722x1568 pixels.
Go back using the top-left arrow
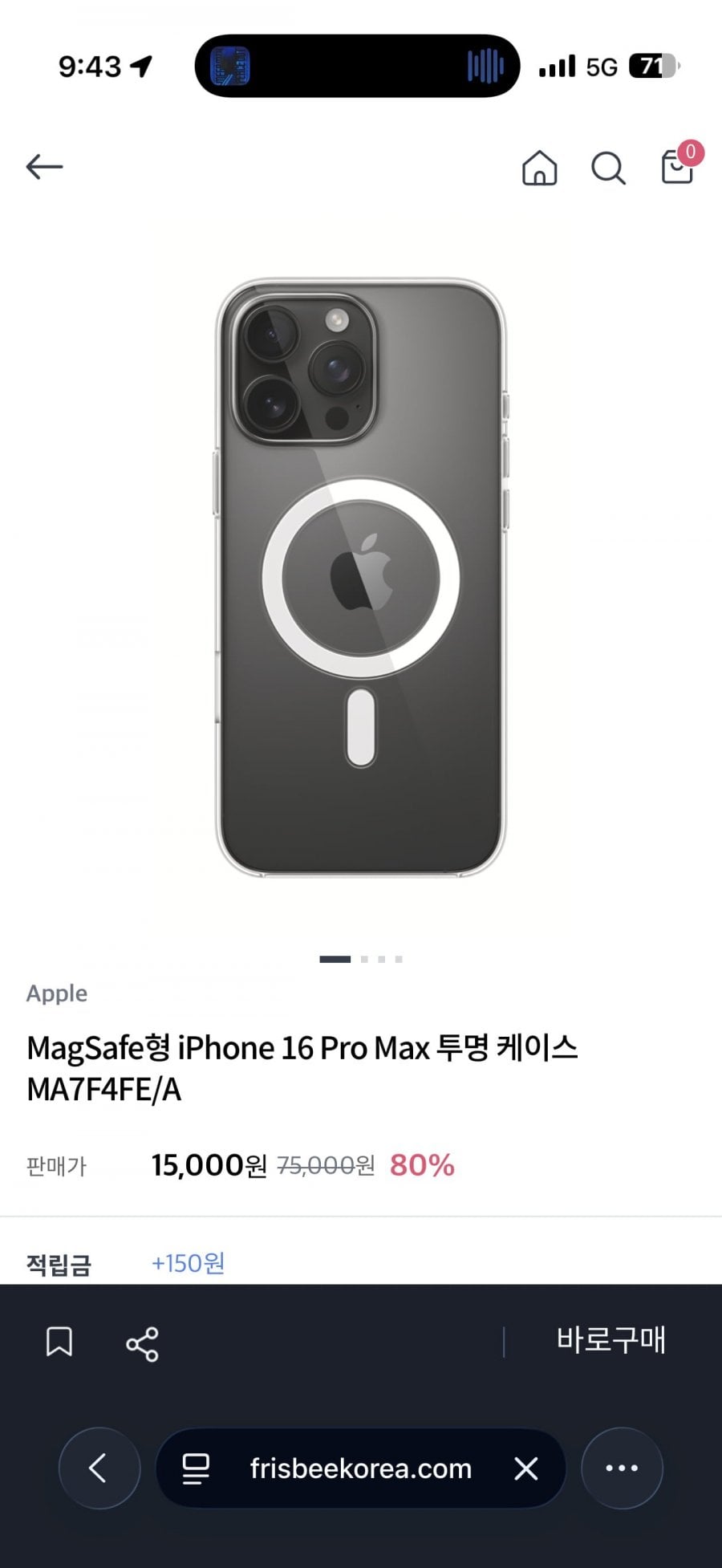click(44, 167)
